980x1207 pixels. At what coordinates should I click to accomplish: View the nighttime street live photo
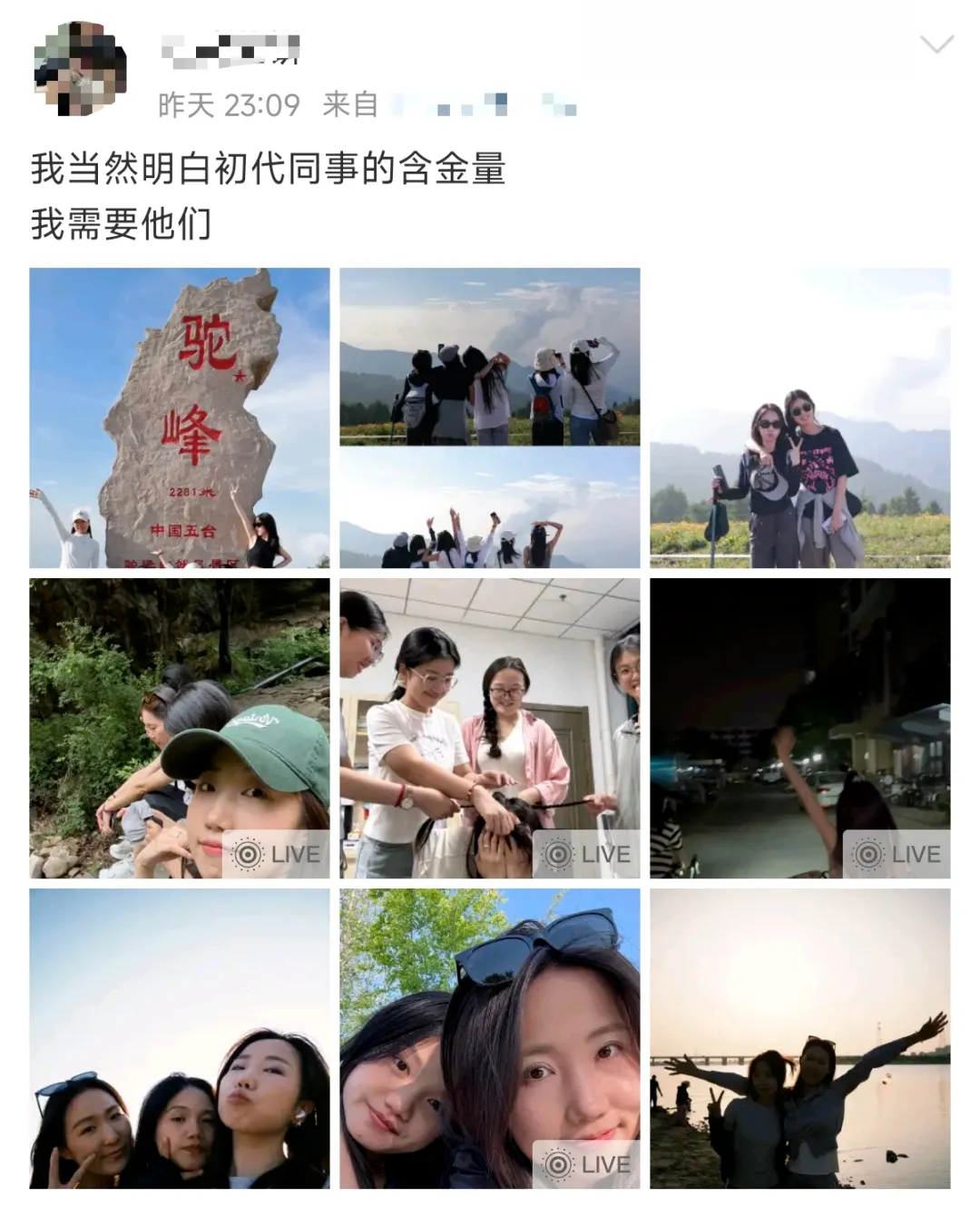pyautogui.click(x=799, y=729)
